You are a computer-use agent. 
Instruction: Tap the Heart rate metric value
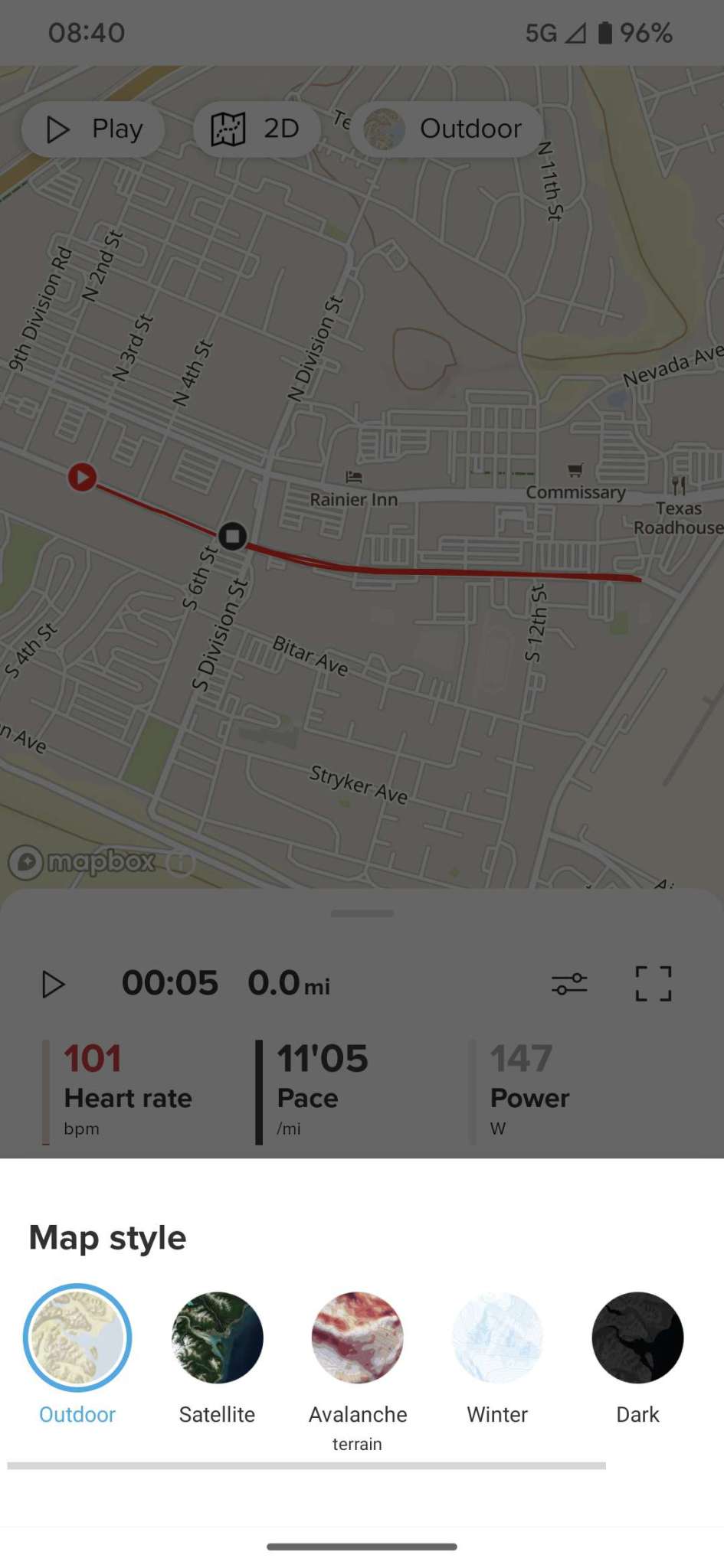[92, 1057]
